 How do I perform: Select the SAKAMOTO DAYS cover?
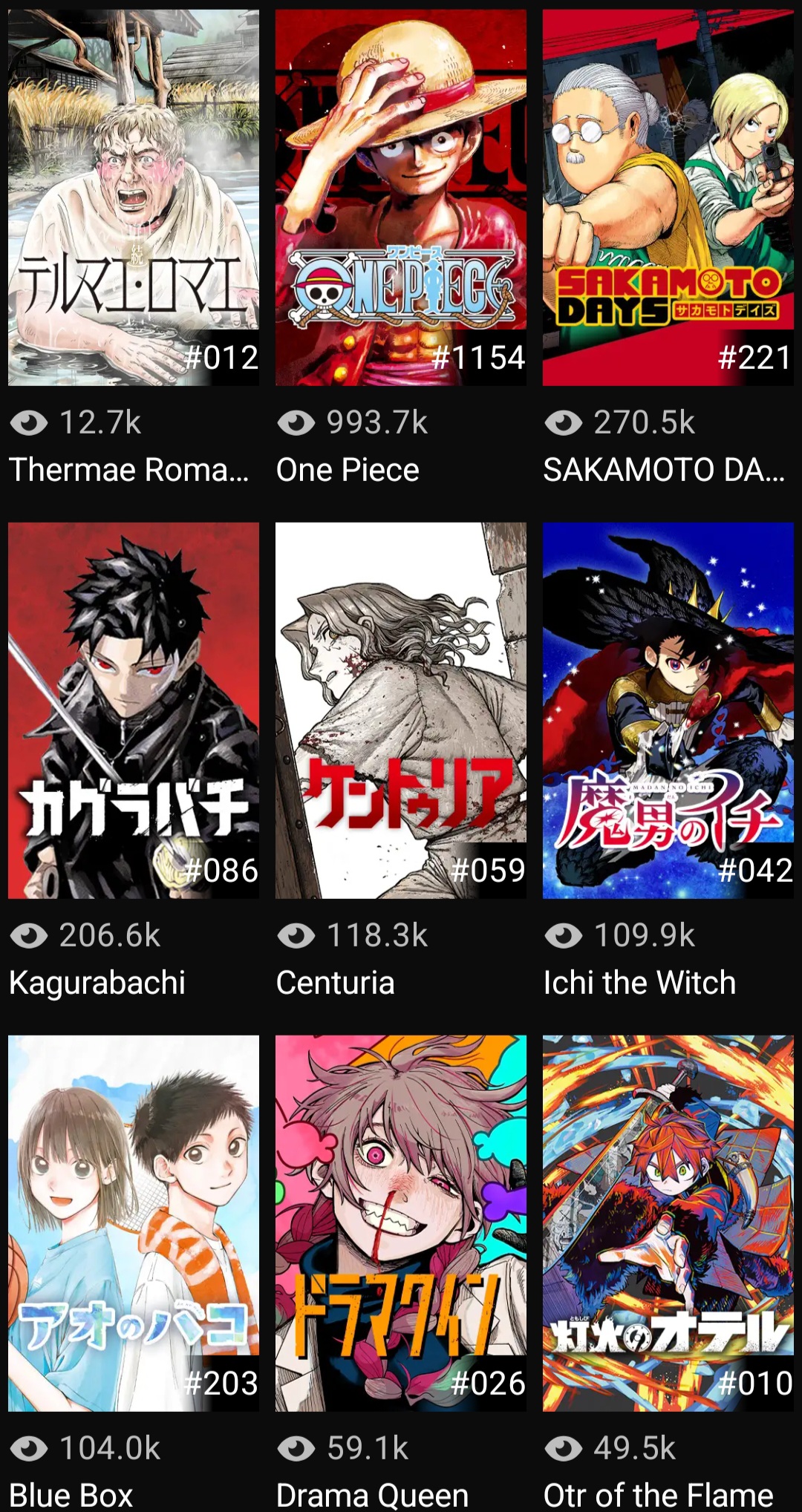[x=668, y=197]
